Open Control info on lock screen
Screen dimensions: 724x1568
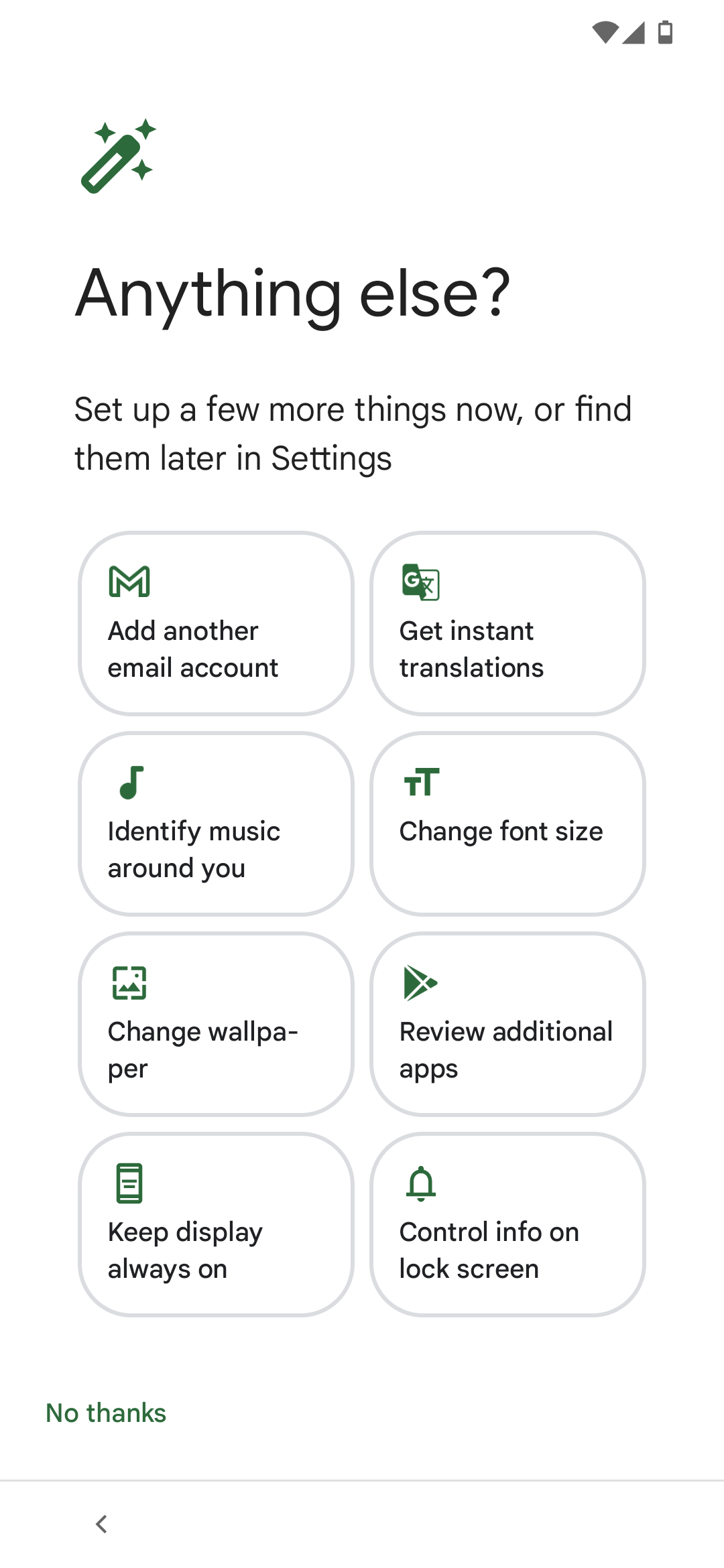[x=507, y=1224]
